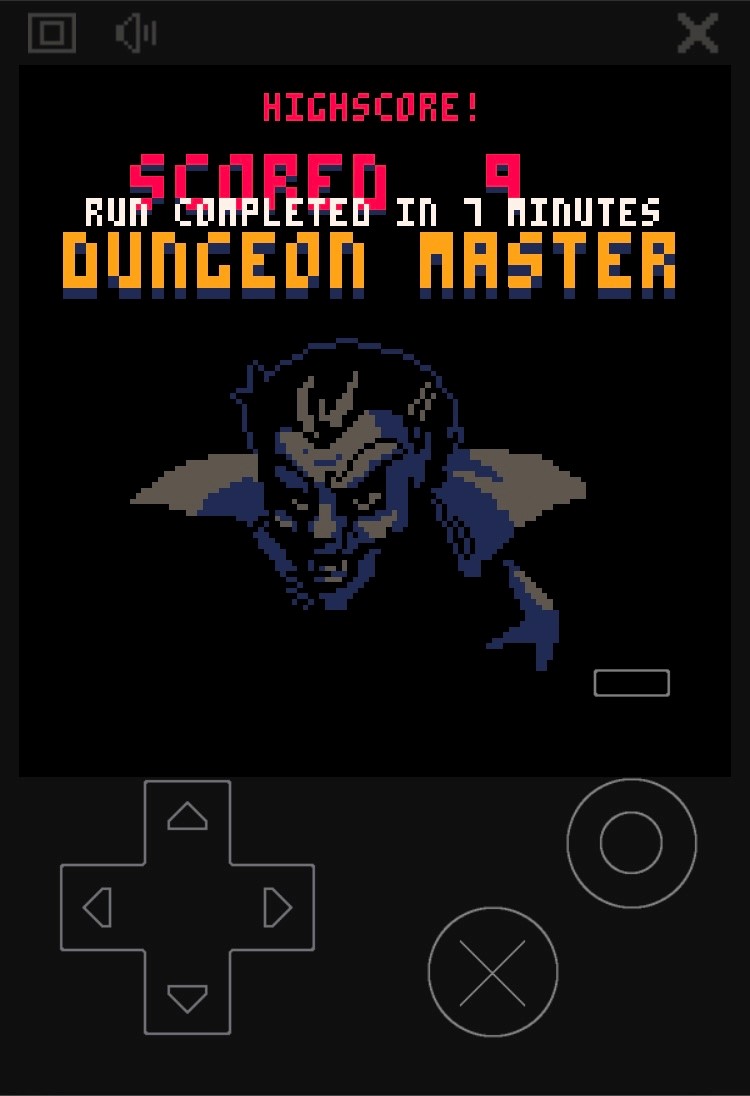Tap the d-pad up arrow
The width and height of the screenshot is (750, 1096).
(x=187, y=817)
